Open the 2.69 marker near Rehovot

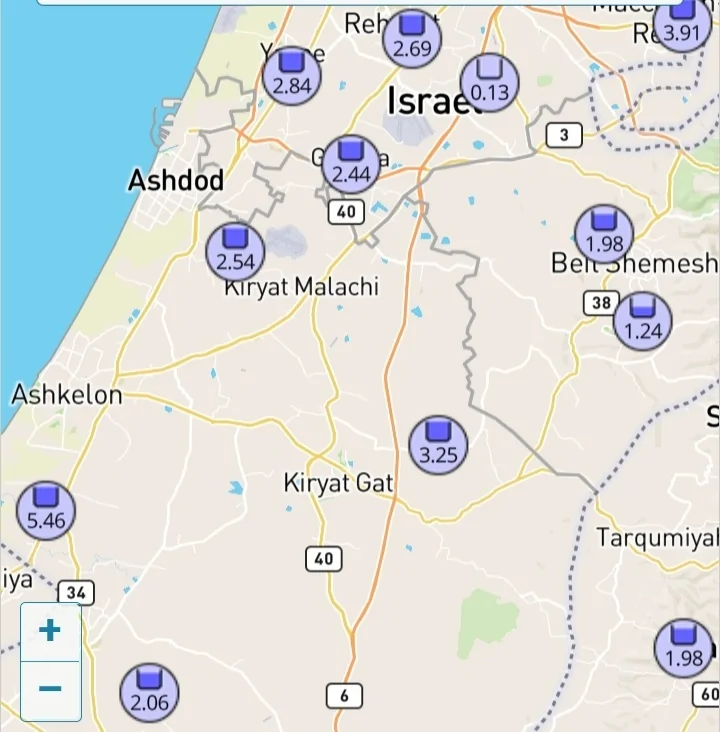412,39
